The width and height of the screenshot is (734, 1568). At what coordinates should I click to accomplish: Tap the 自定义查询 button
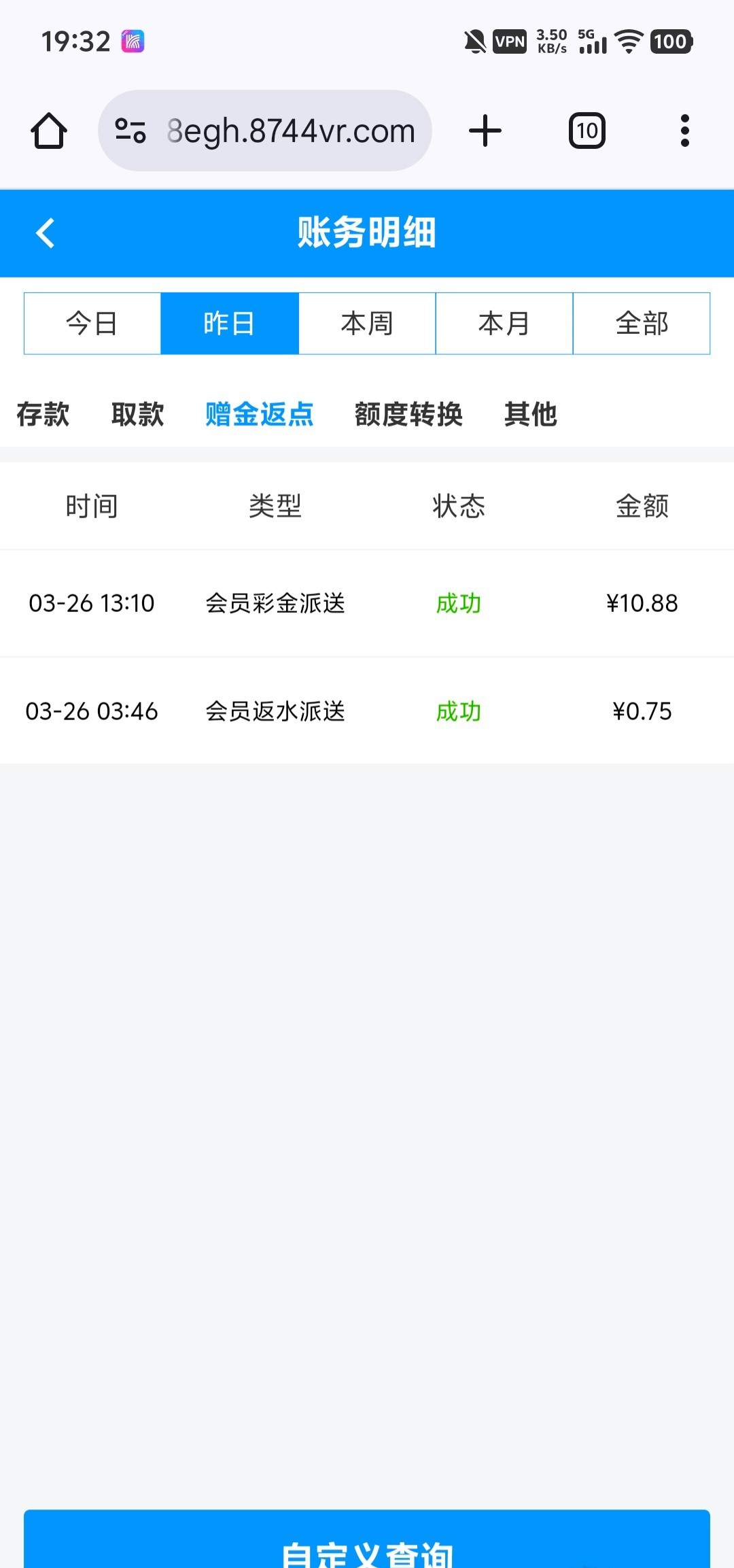pos(367,1544)
